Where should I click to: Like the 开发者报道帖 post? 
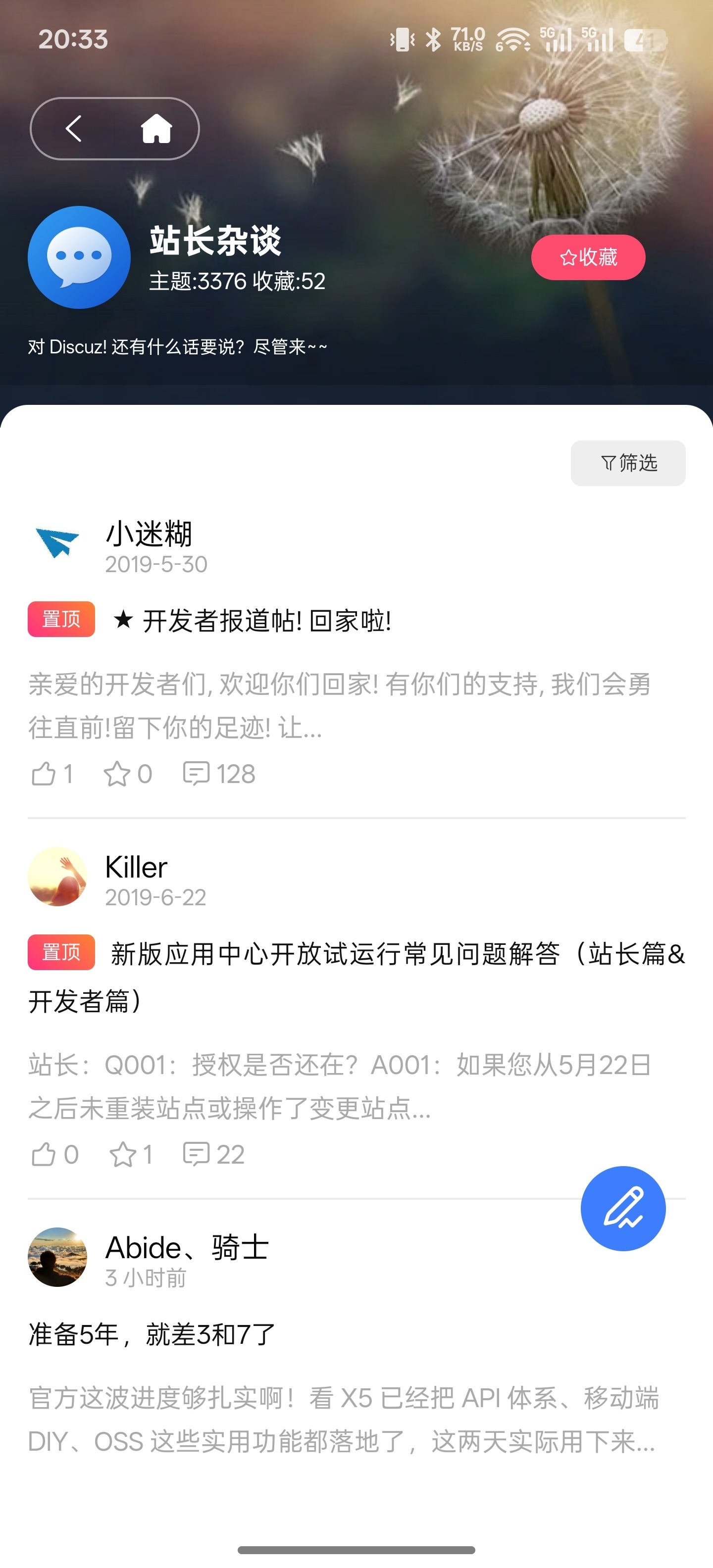(x=52, y=774)
